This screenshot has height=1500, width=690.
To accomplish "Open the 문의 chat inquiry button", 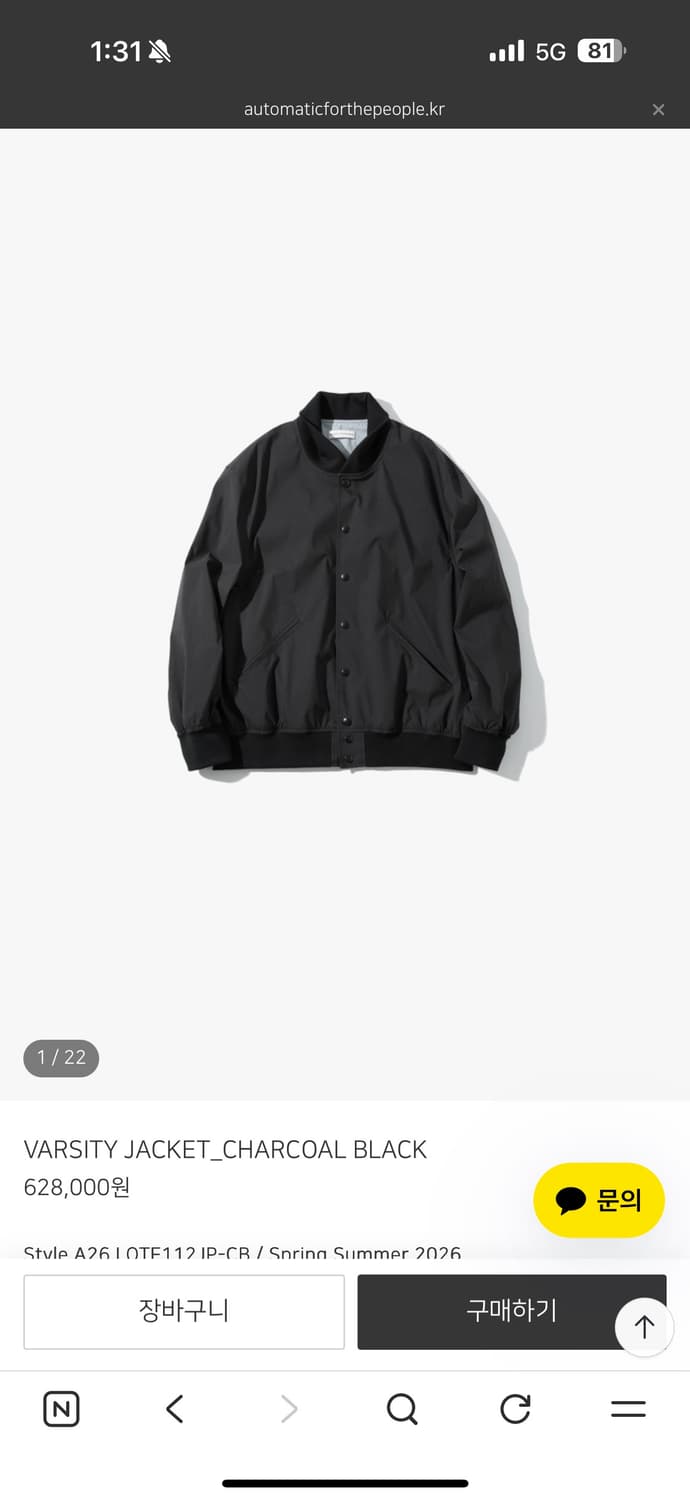I will (599, 1200).
